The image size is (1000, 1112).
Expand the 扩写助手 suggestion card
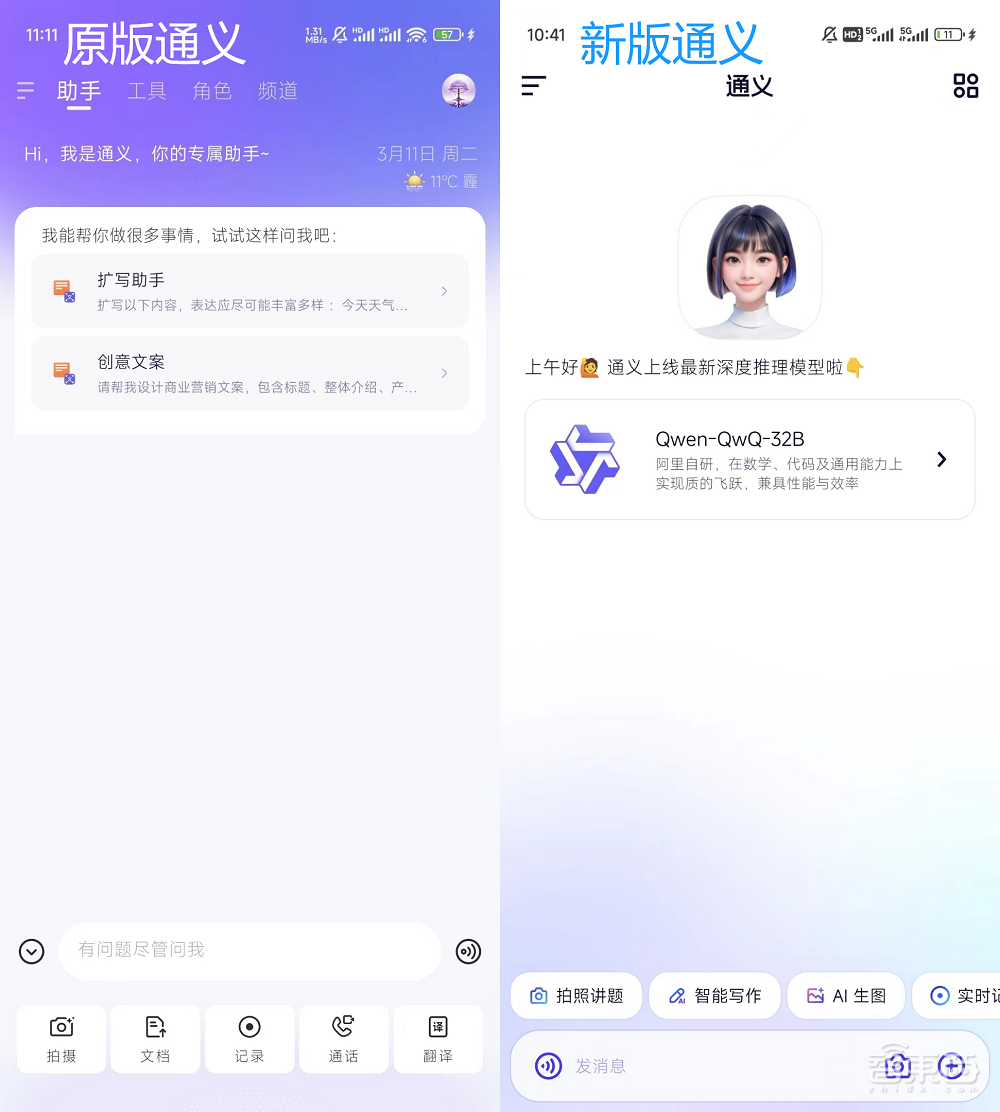tap(249, 291)
